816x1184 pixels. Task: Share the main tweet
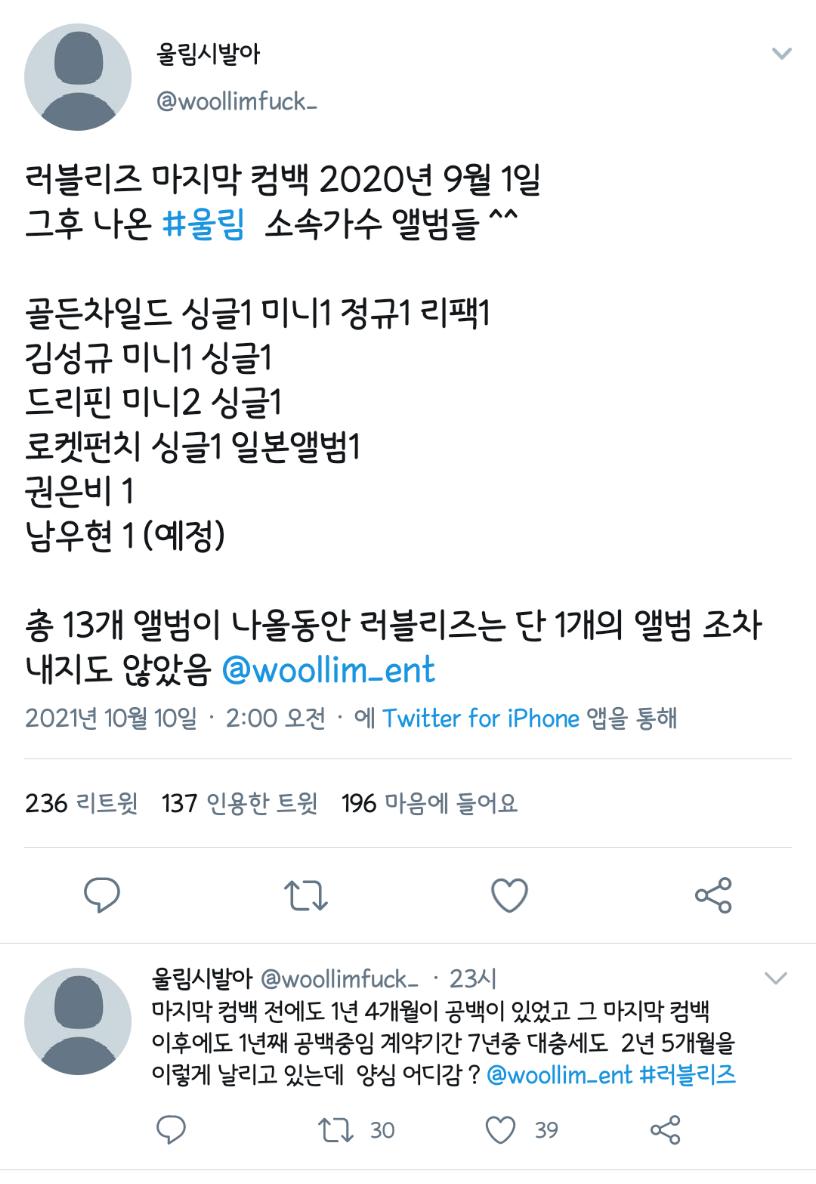coord(713,894)
